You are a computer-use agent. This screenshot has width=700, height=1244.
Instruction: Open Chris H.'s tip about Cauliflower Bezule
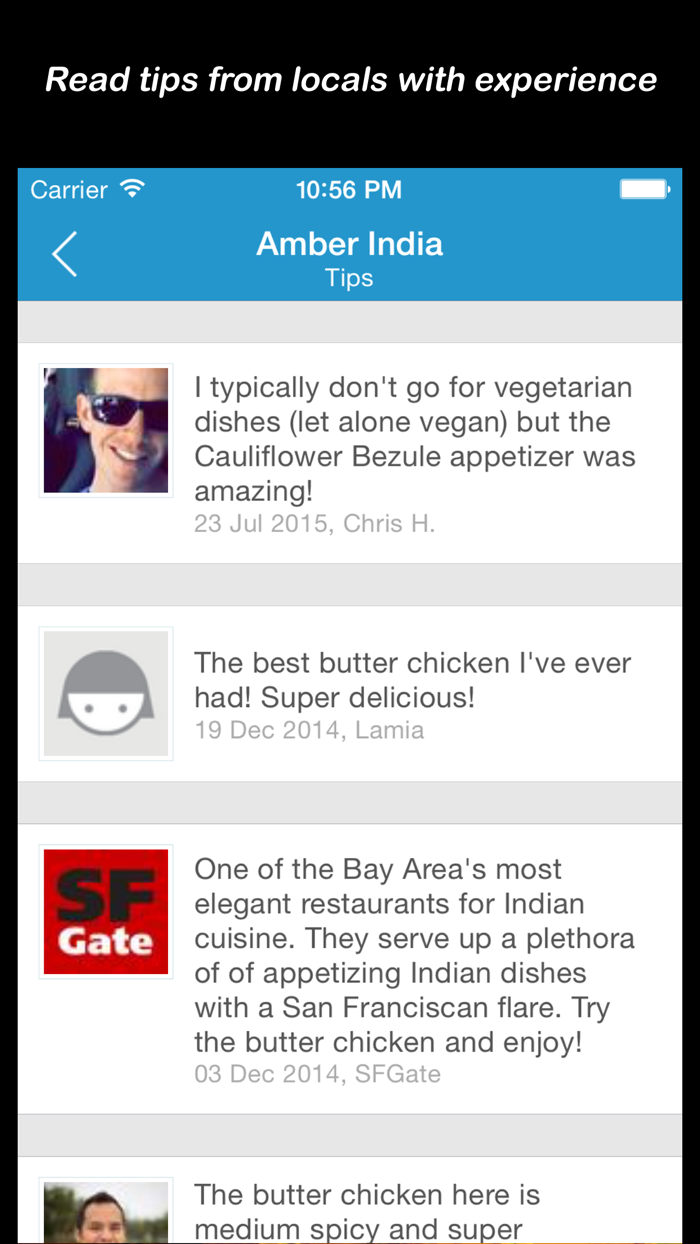point(414,440)
